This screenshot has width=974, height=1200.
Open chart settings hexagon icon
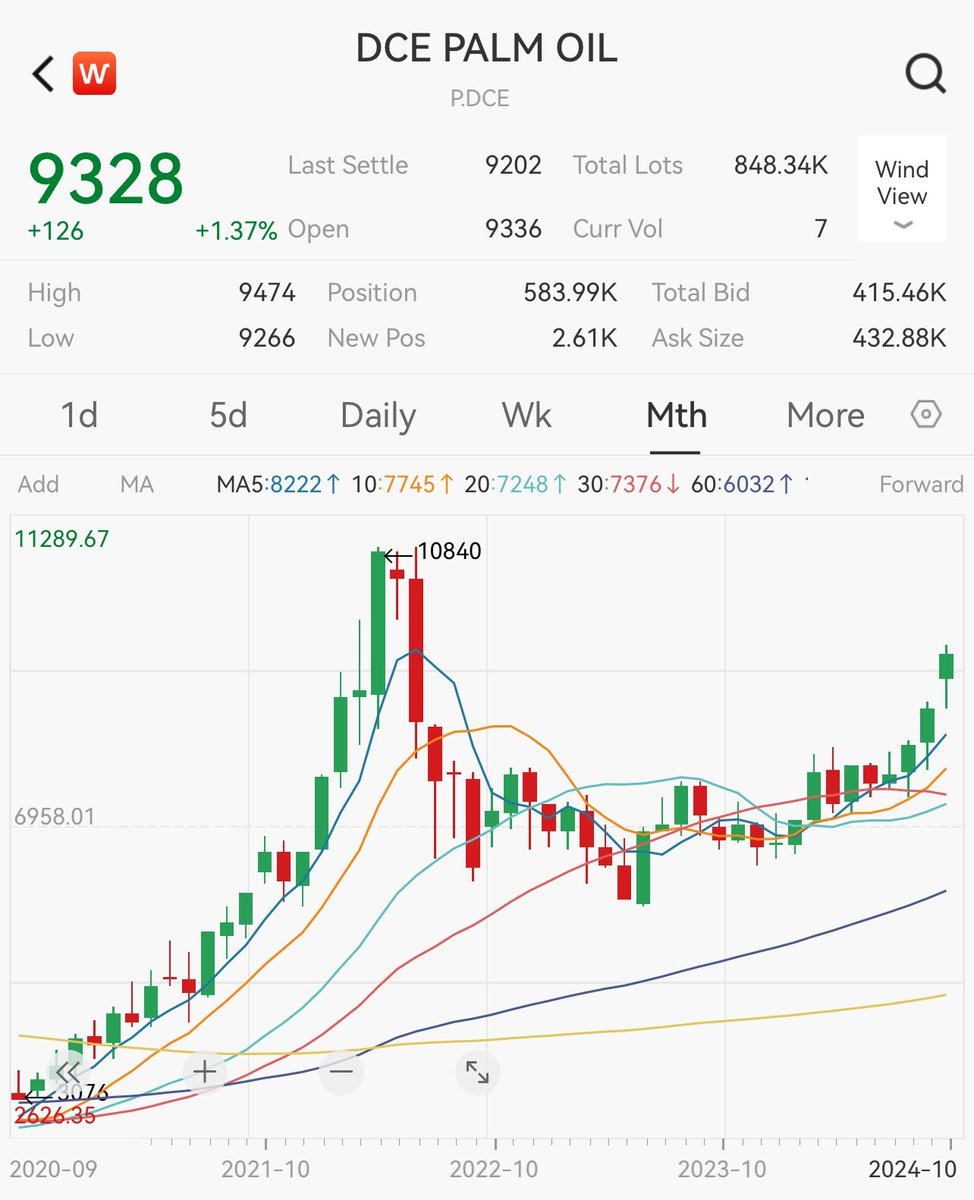click(927, 414)
